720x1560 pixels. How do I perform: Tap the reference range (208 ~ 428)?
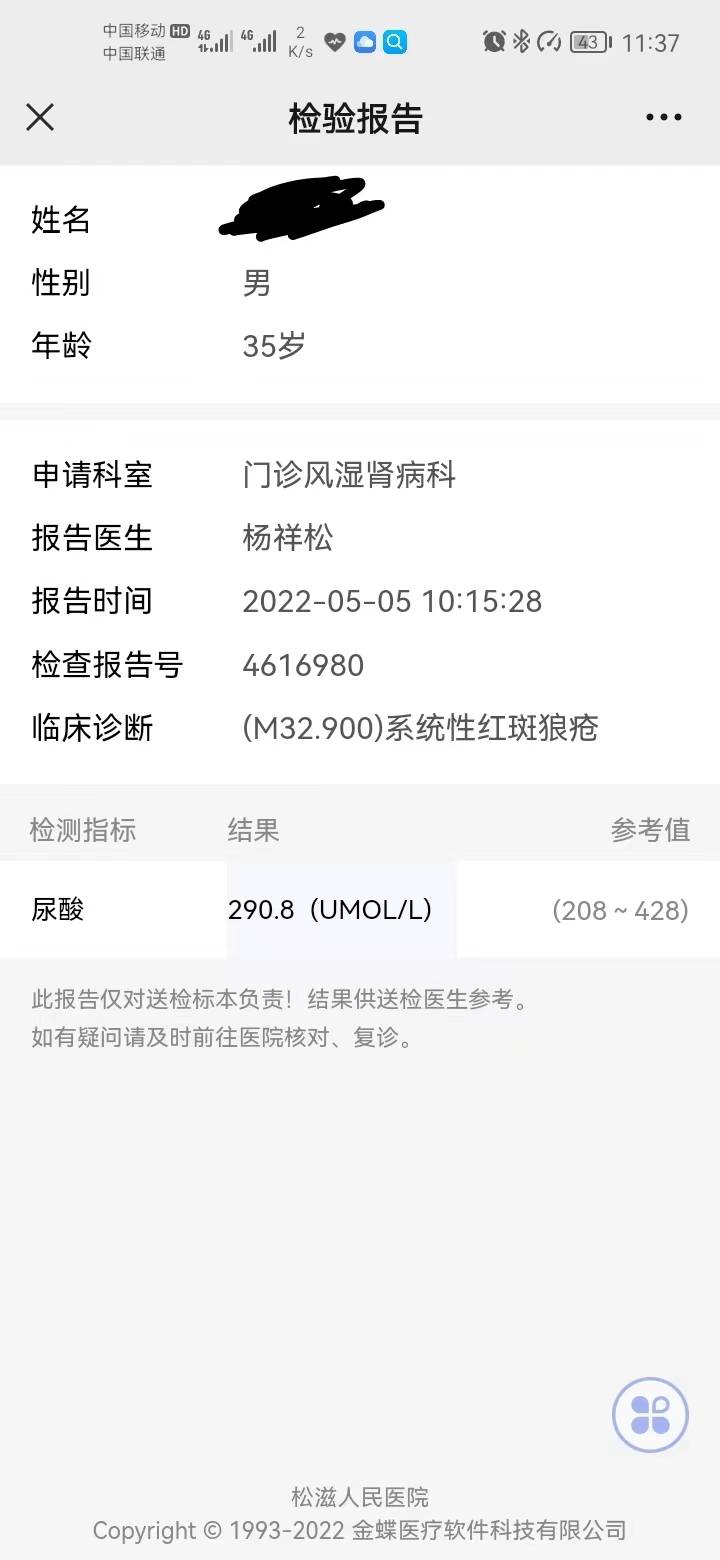[648, 910]
